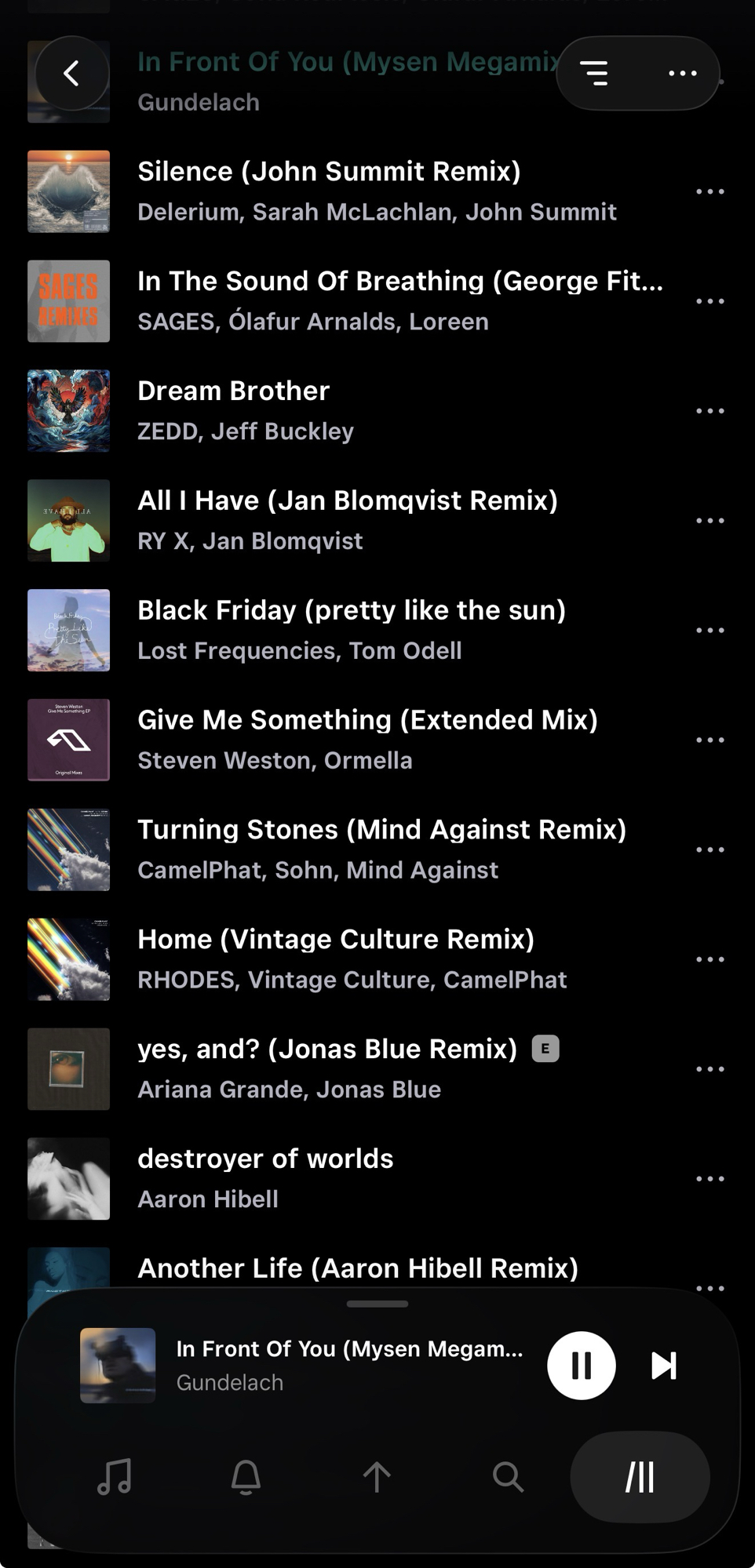Open the search tab
The image size is (755, 1568).
point(508,1477)
